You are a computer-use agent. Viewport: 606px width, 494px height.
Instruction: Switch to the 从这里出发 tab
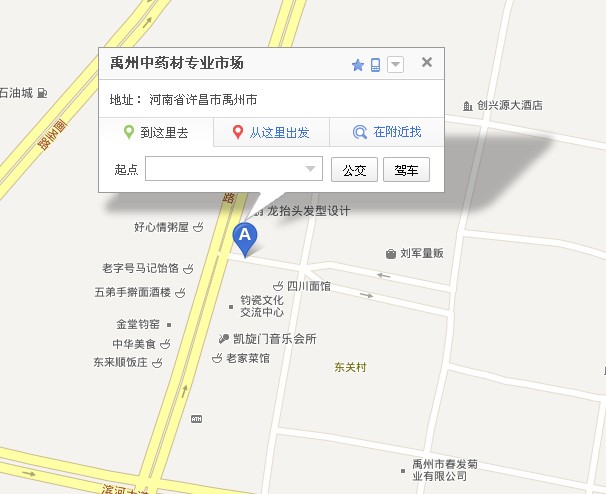(x=271, y=132)
